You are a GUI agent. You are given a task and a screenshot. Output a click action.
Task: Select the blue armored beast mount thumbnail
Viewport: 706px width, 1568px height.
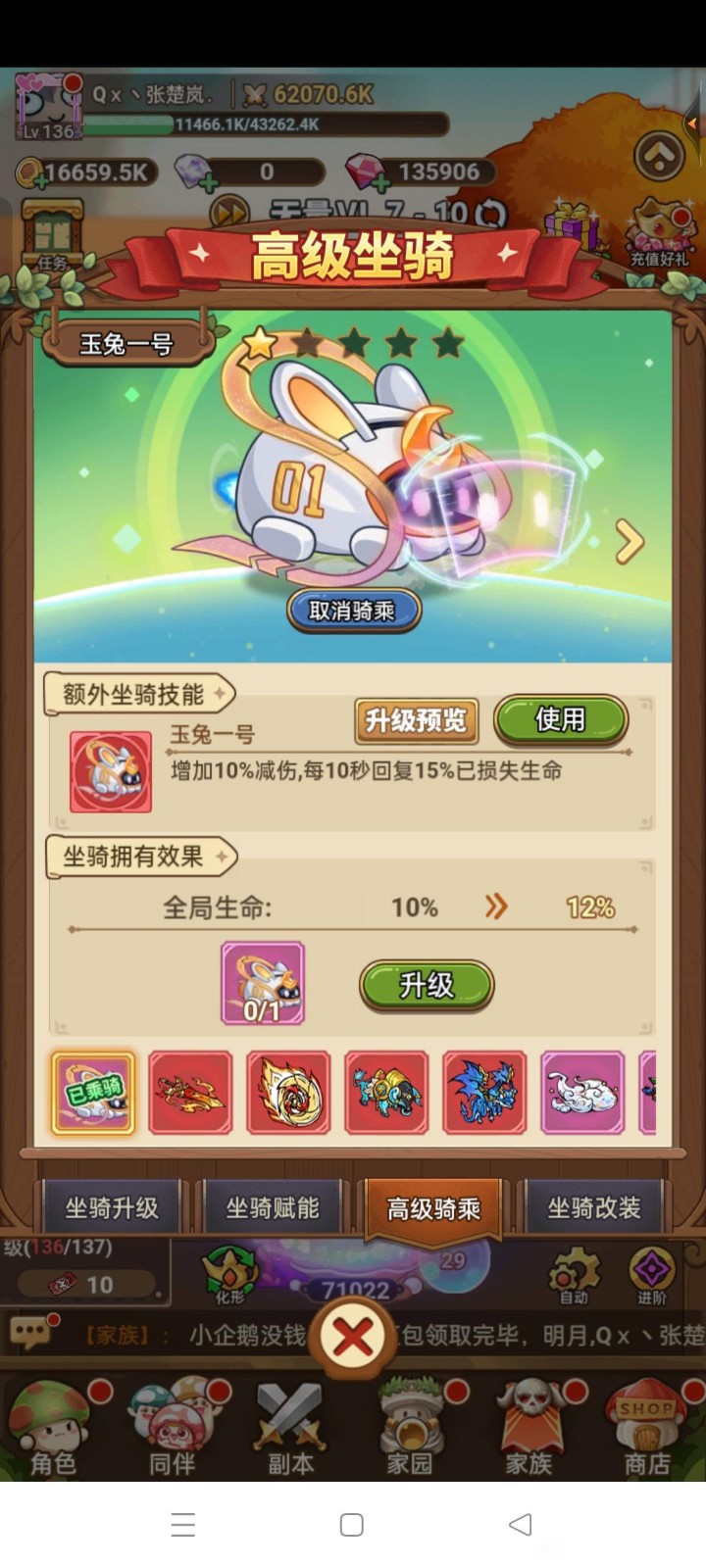[386, 1093]
